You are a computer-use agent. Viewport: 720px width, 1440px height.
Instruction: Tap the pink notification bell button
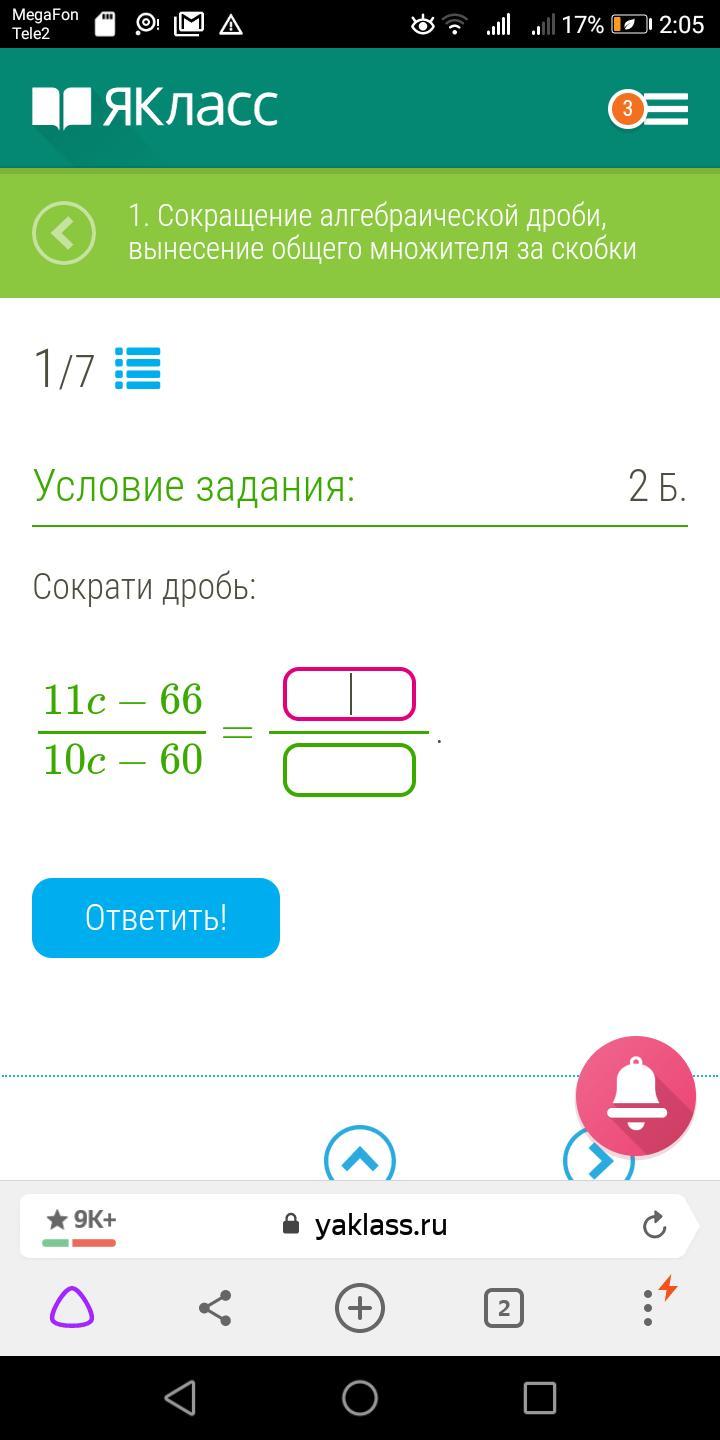(x=635, y=1096)
